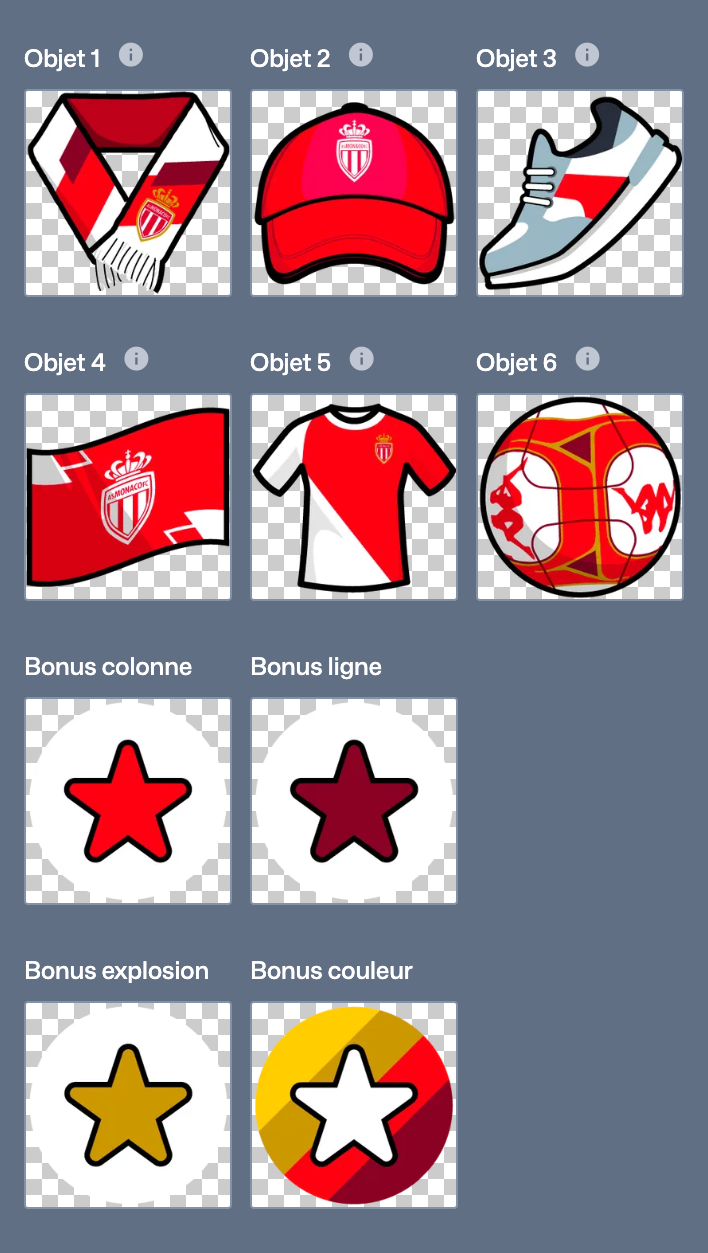Edit the Bonus colonne red star image
Viewport: 708px width, 1253px height.
point(128,801)
